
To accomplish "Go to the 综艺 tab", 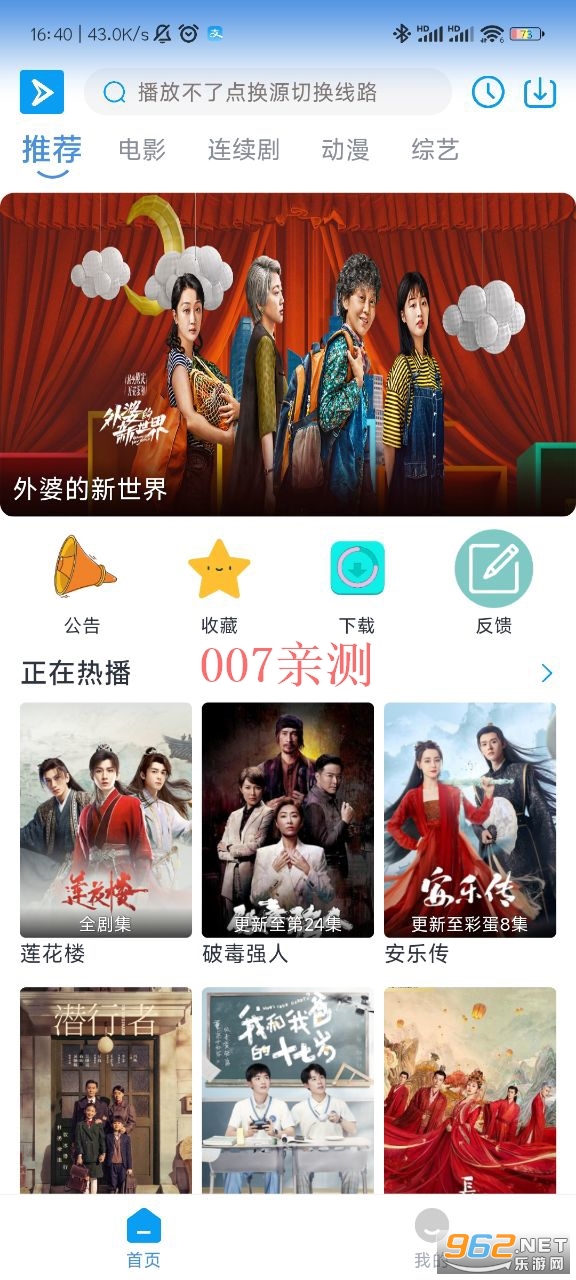I will (435, 150).
